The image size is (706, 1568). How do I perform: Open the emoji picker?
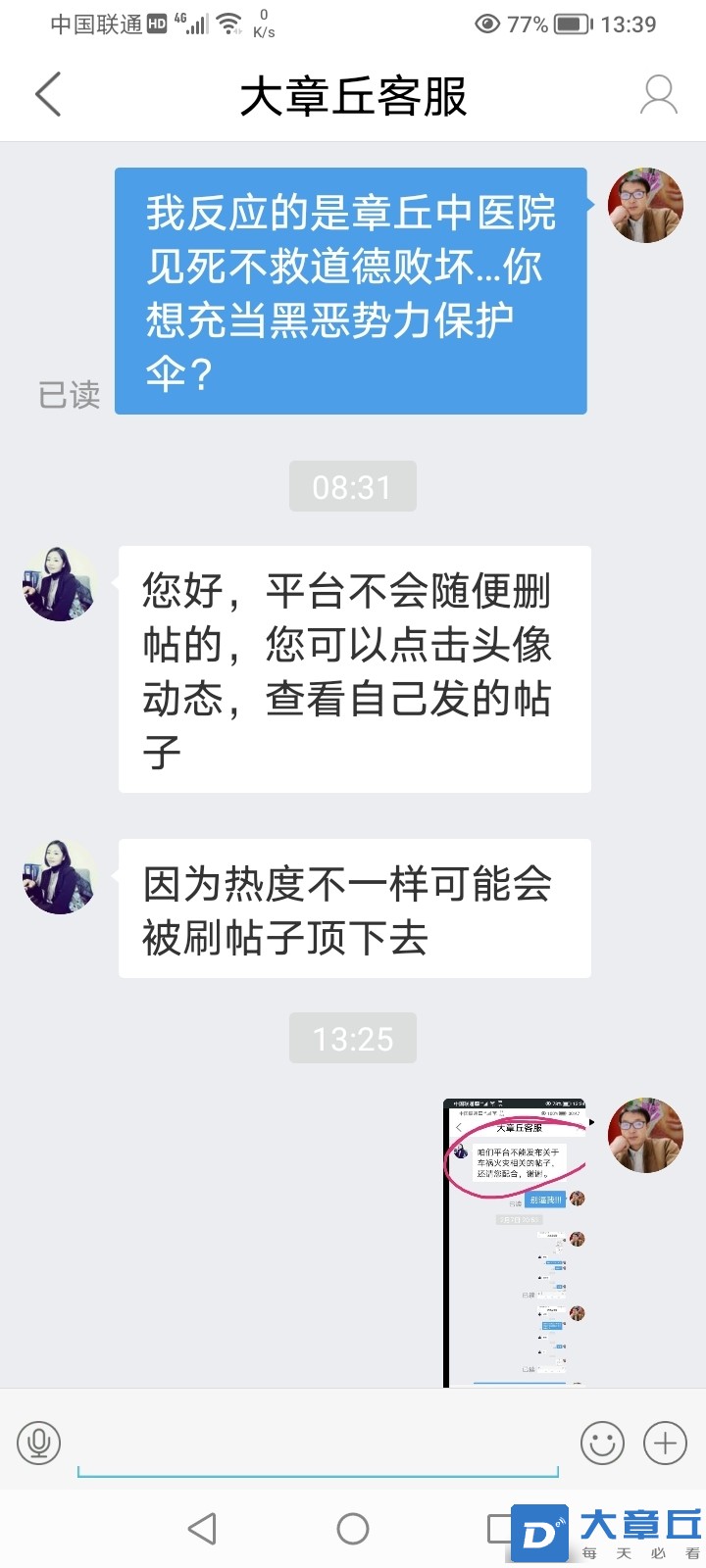click(x=602, y=1443)
